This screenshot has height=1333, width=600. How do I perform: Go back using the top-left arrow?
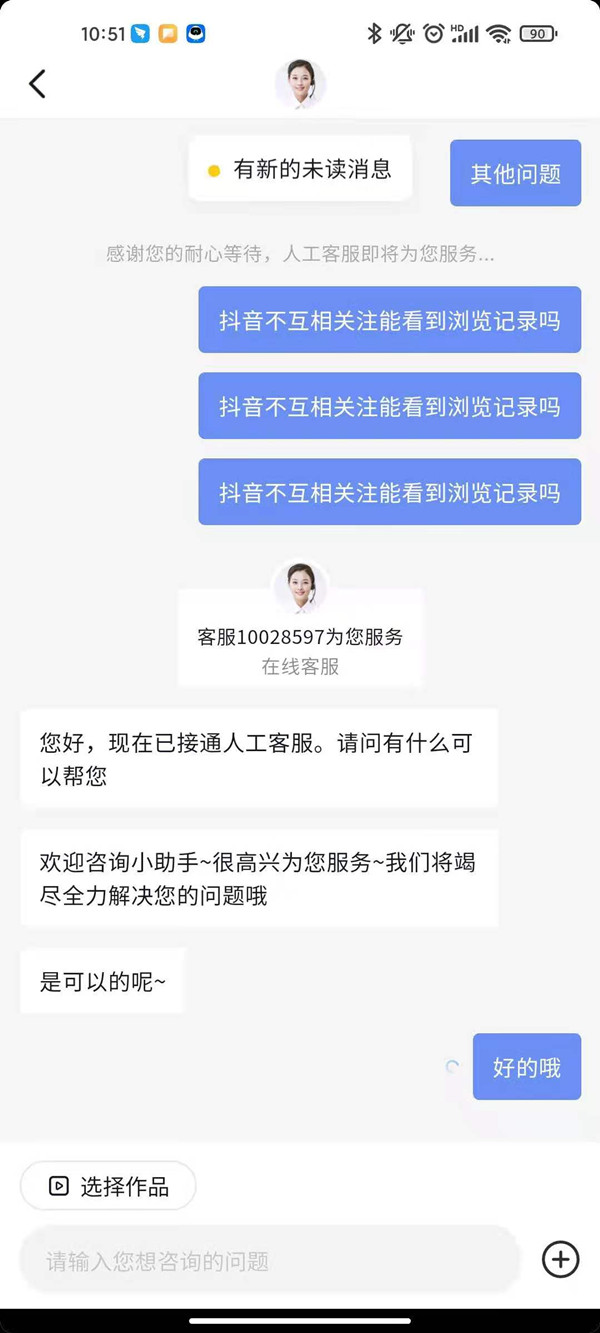click(x=38, y=84)
